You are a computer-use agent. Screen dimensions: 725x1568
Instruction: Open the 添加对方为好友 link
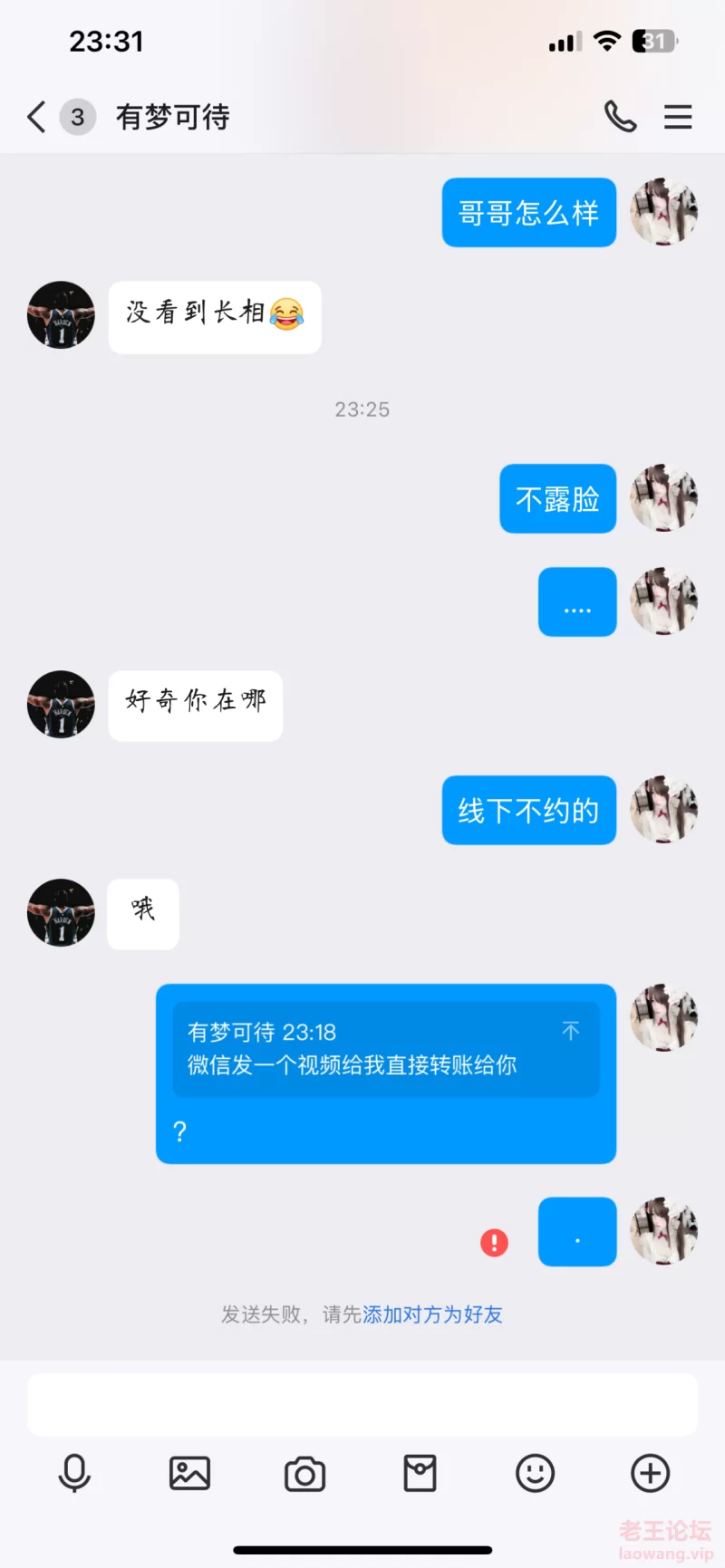(x=432, y=1314)
